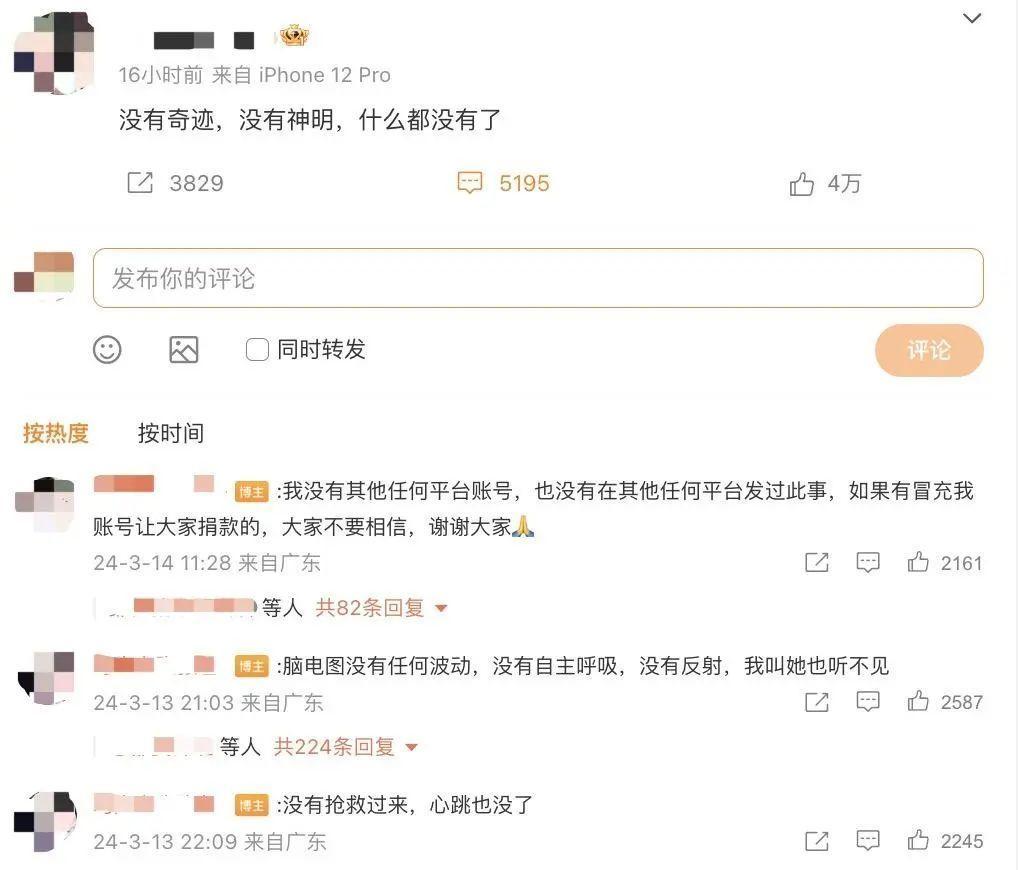Share the comment posted 24-3-14 11:28

pyautogui.click(x=817, y=563)
